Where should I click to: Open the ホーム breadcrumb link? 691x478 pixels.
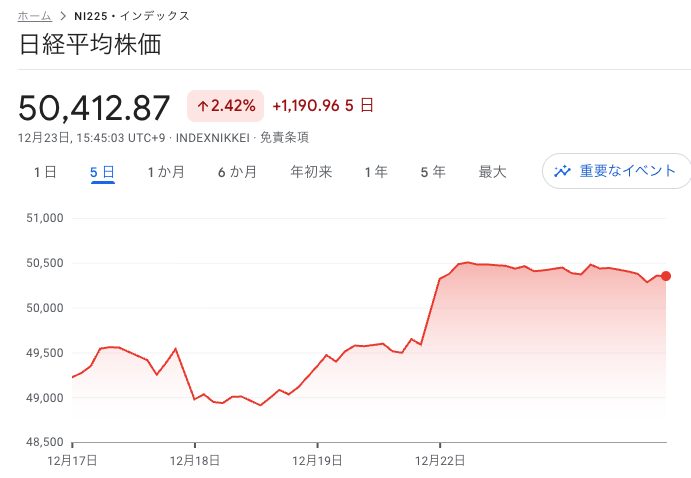point(35,16)
